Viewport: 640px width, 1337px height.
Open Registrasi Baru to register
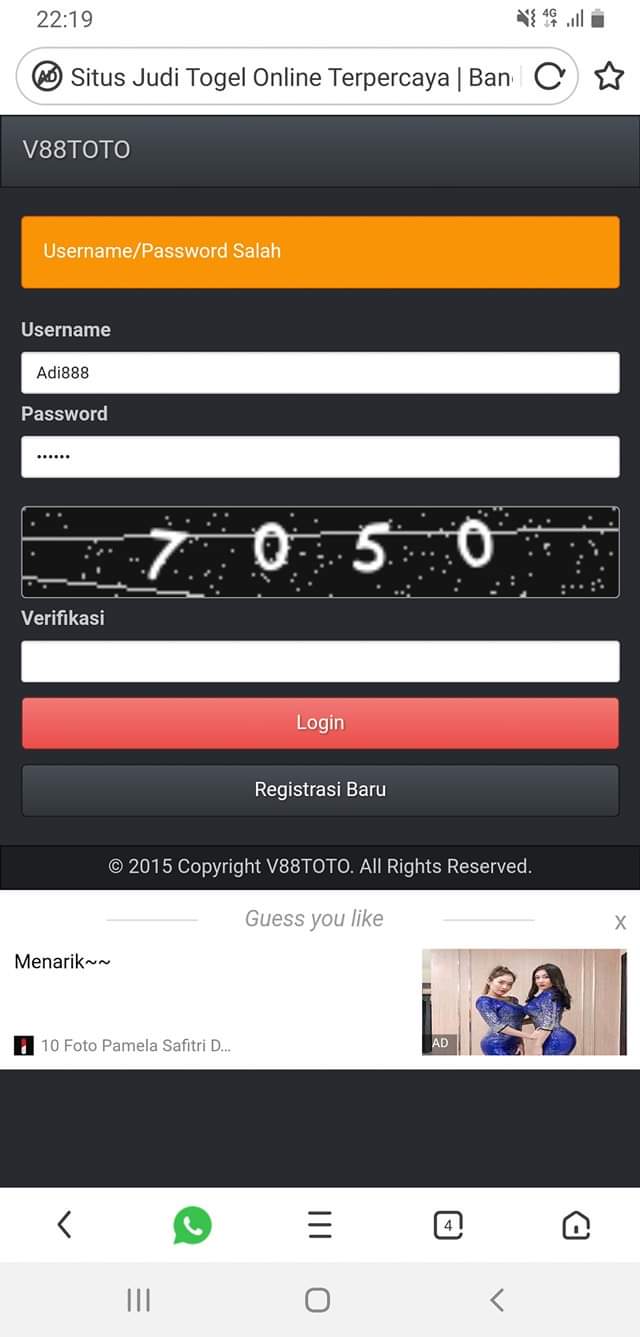[x=320, y=790]
